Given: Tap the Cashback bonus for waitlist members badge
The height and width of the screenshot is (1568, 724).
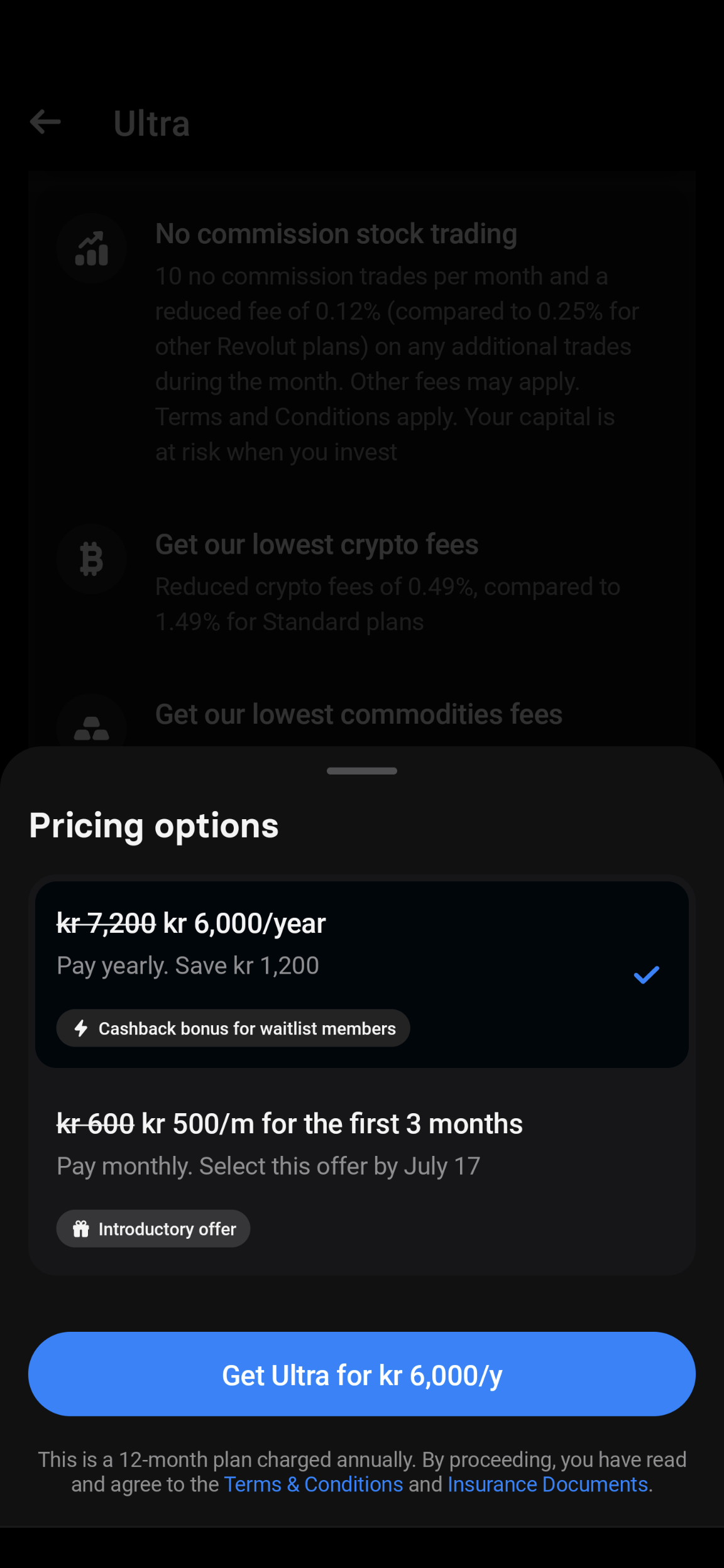Looking at the screenshot, I should coord(233,1028).
